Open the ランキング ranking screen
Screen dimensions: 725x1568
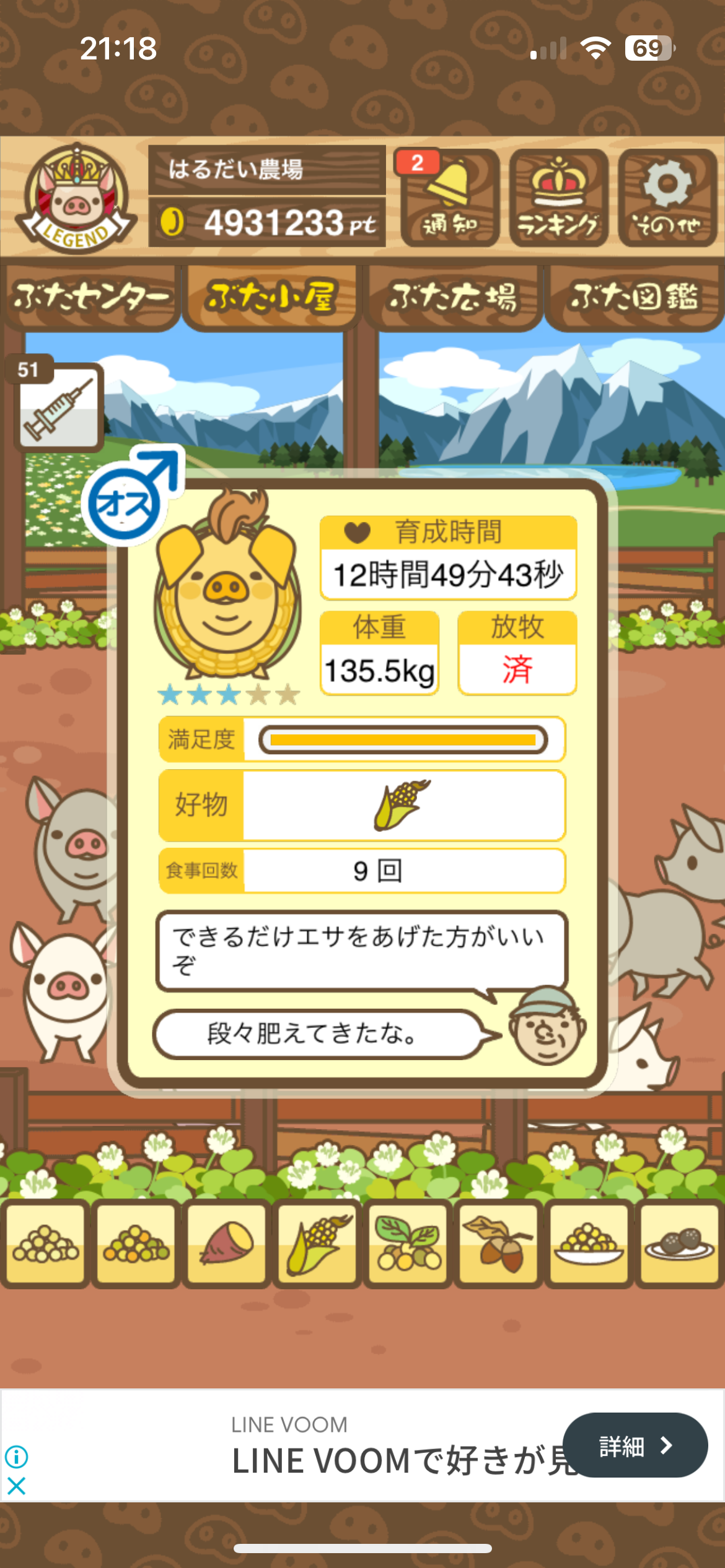point(558,197)
